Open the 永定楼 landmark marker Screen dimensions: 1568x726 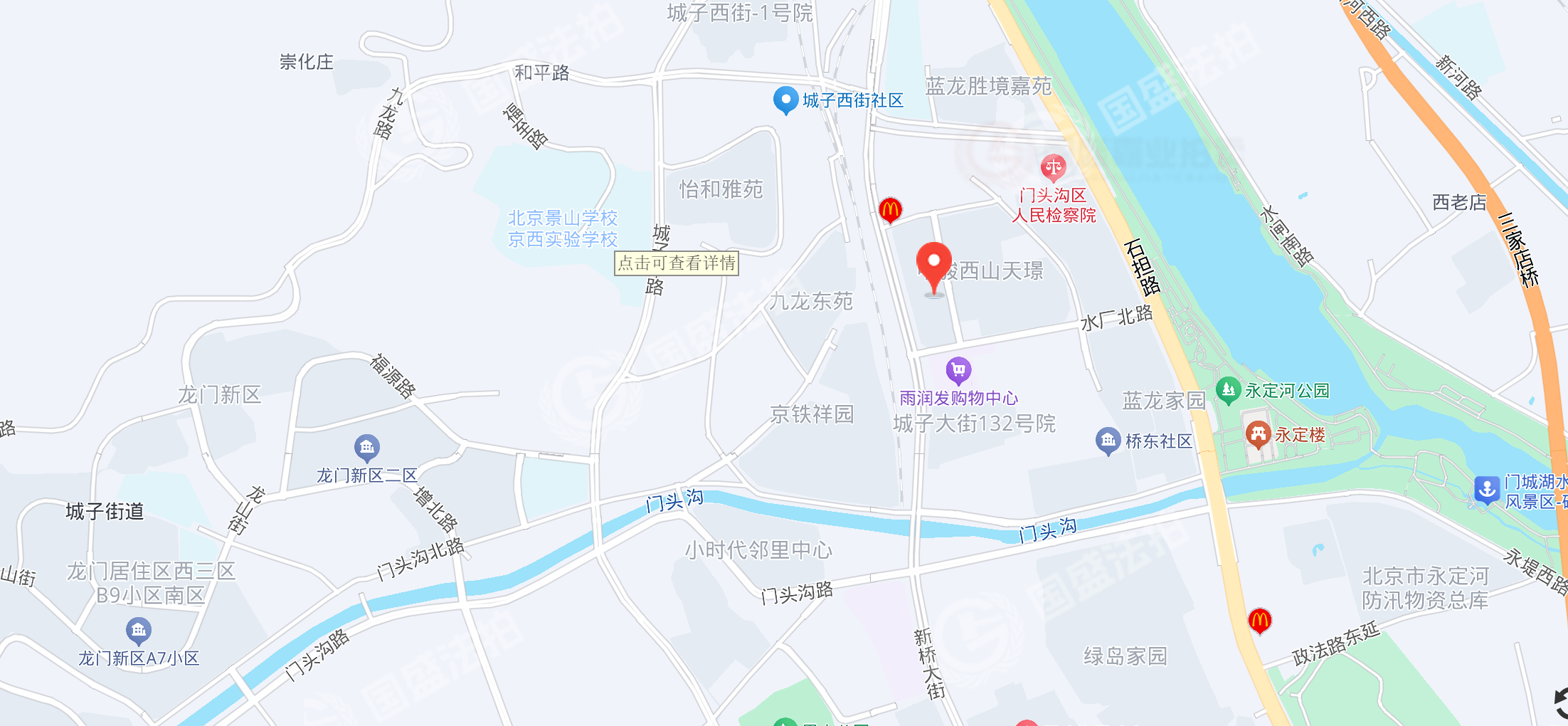point(1258,433)
